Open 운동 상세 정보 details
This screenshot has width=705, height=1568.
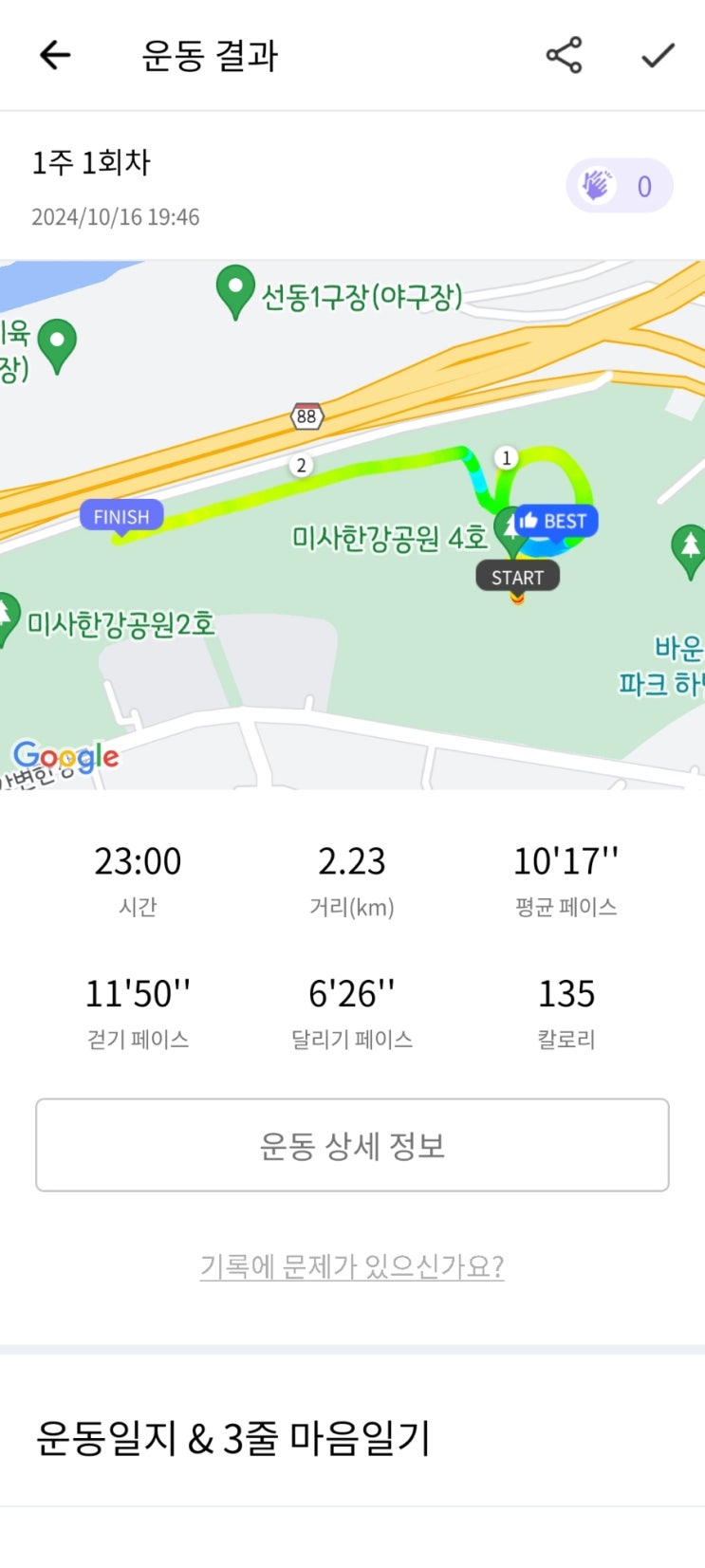(352, 1145)
